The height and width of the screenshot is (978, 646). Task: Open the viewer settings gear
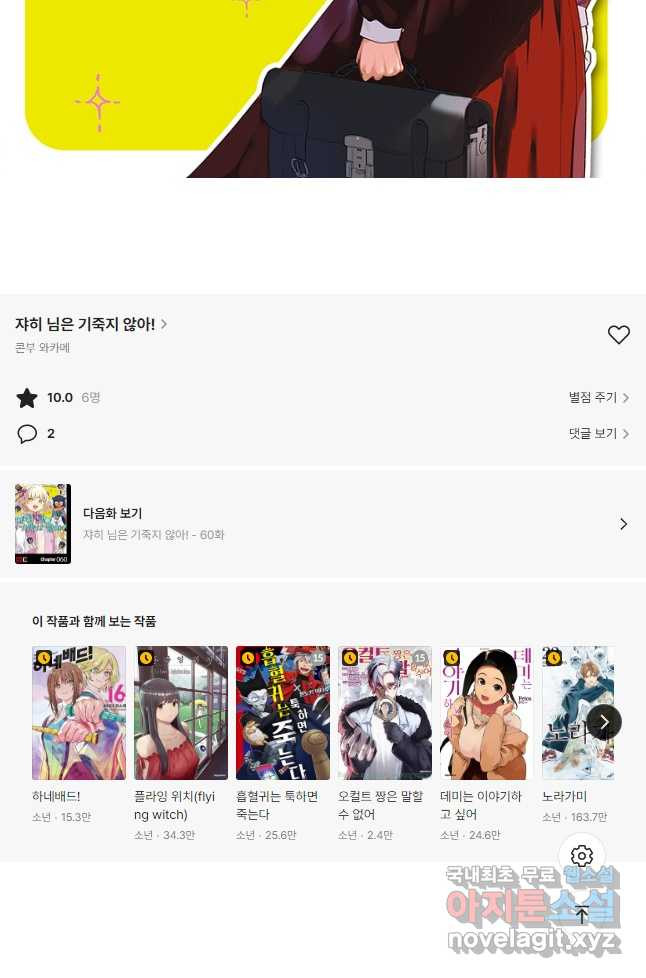[582, 856]
